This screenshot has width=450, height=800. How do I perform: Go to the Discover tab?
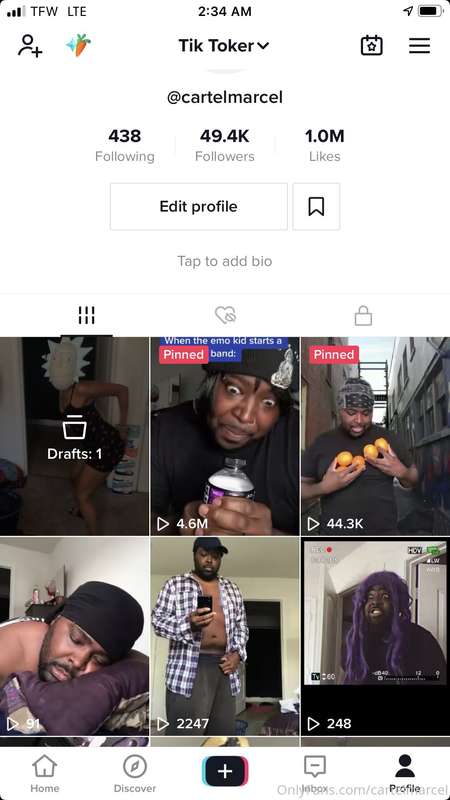tap(135, 774)
